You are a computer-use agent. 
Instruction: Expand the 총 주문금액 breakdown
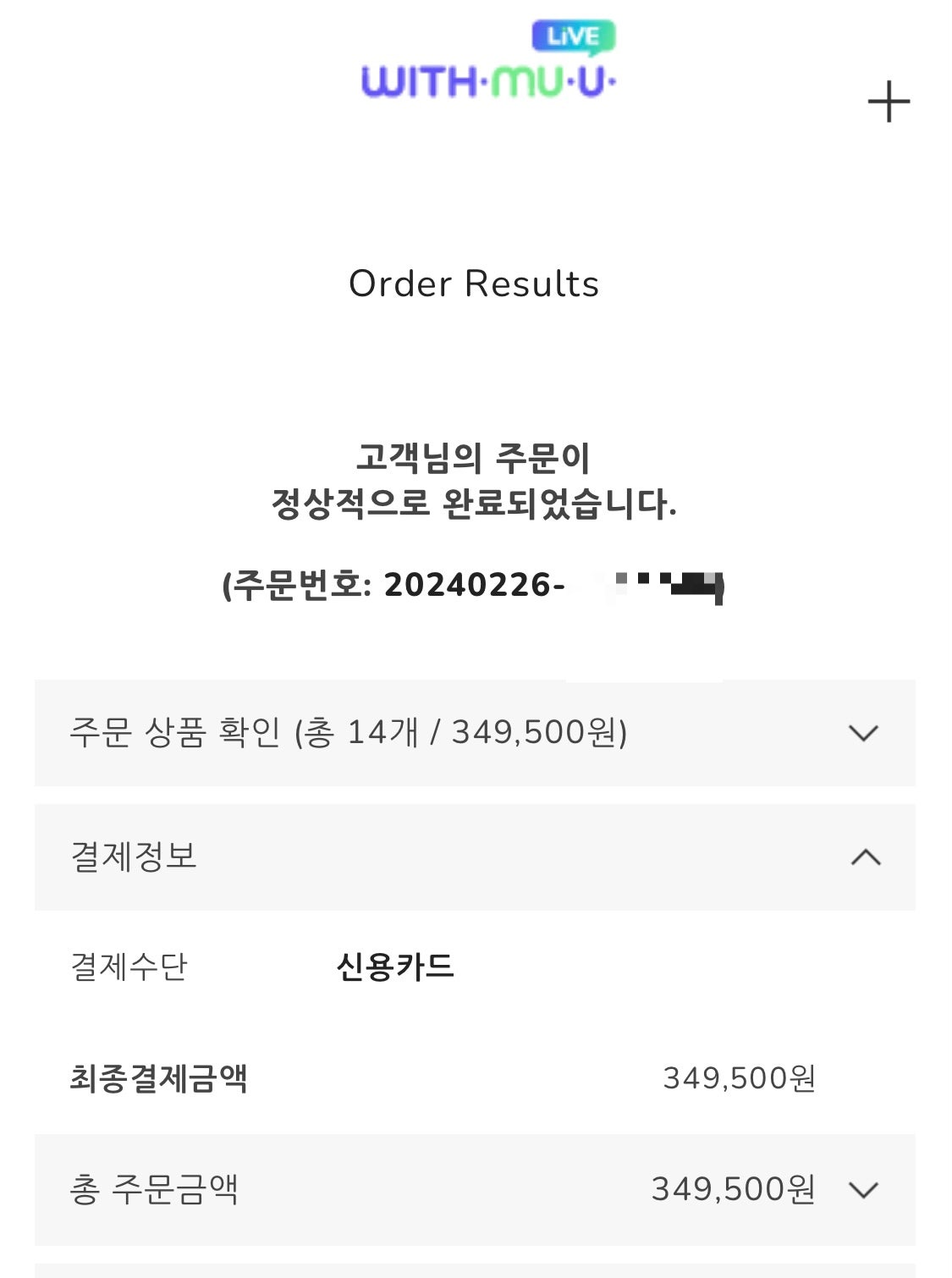(863, 1190)
